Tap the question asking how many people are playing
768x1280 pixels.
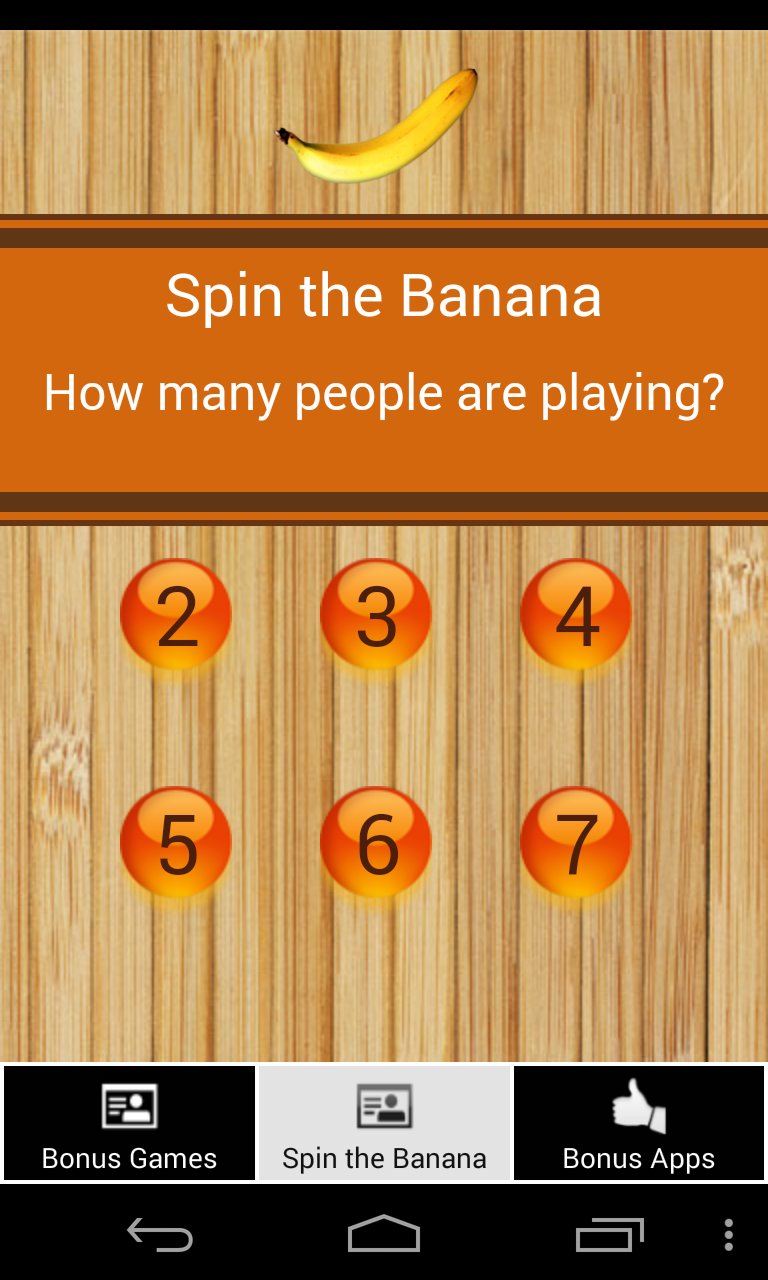point(384,392)
